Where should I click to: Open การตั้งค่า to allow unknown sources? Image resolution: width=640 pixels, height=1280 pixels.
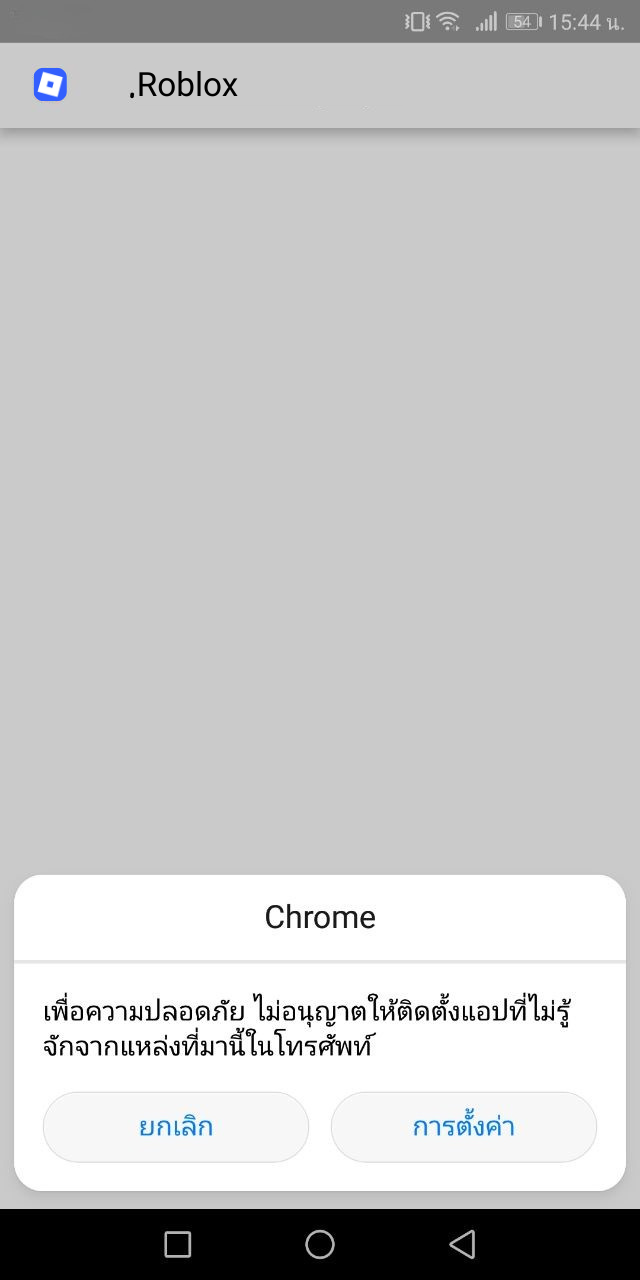tap(463, 1127)
